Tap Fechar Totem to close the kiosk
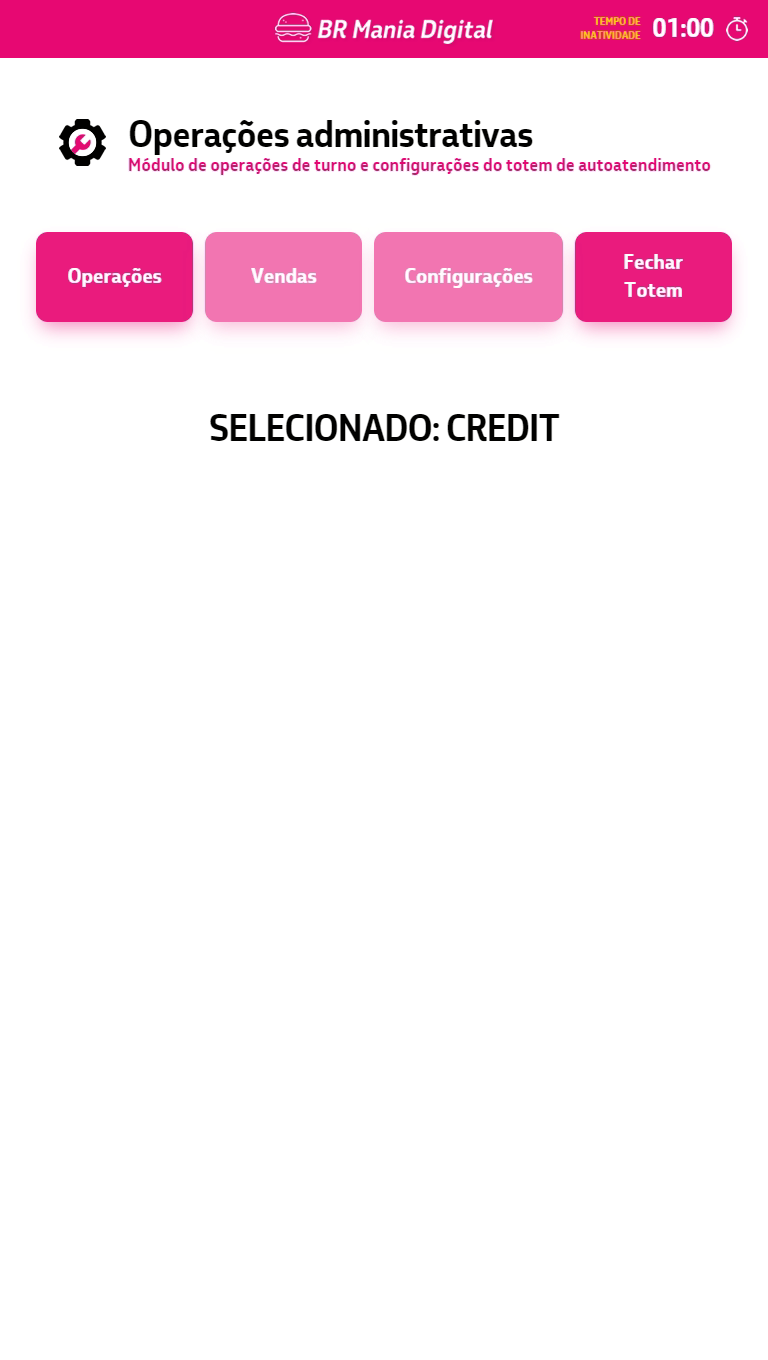 coord(653,277)
